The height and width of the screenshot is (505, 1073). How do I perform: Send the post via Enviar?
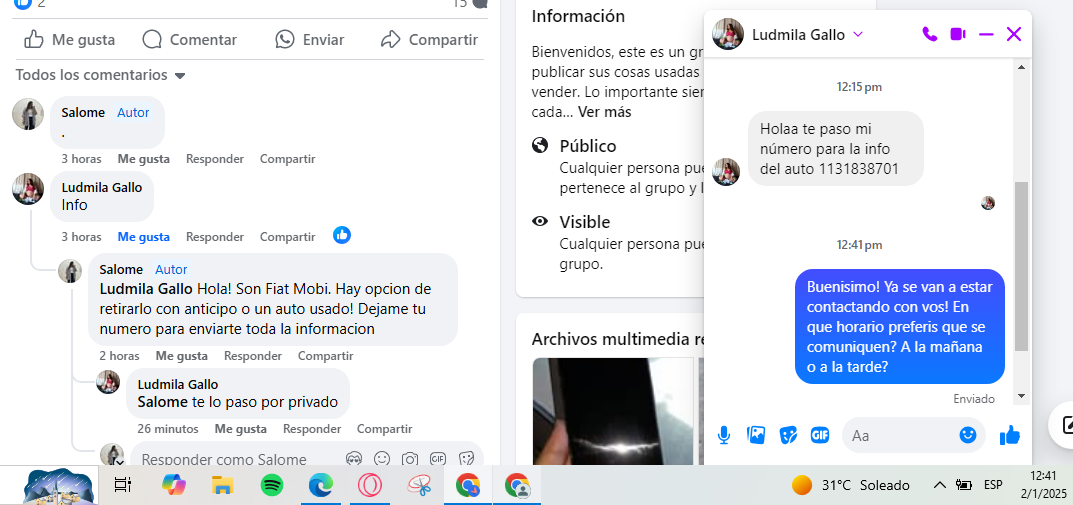coord(310,40)
